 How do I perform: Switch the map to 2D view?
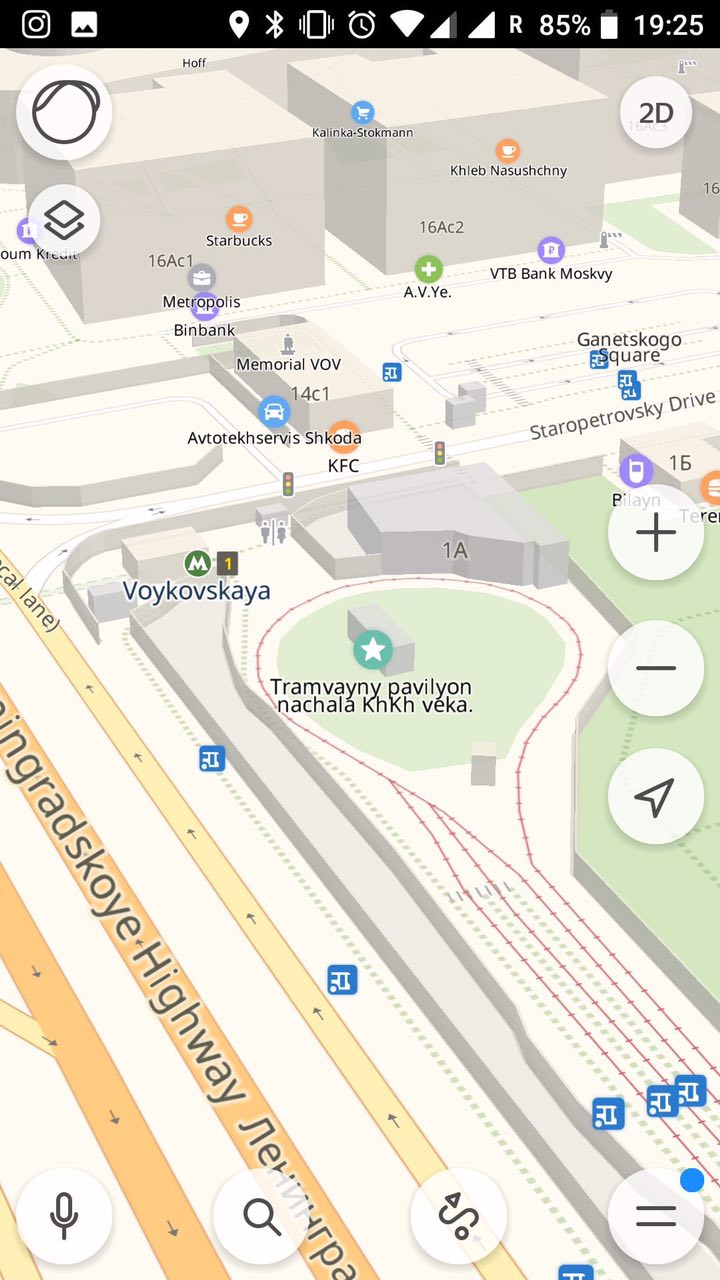coord(656,113)
